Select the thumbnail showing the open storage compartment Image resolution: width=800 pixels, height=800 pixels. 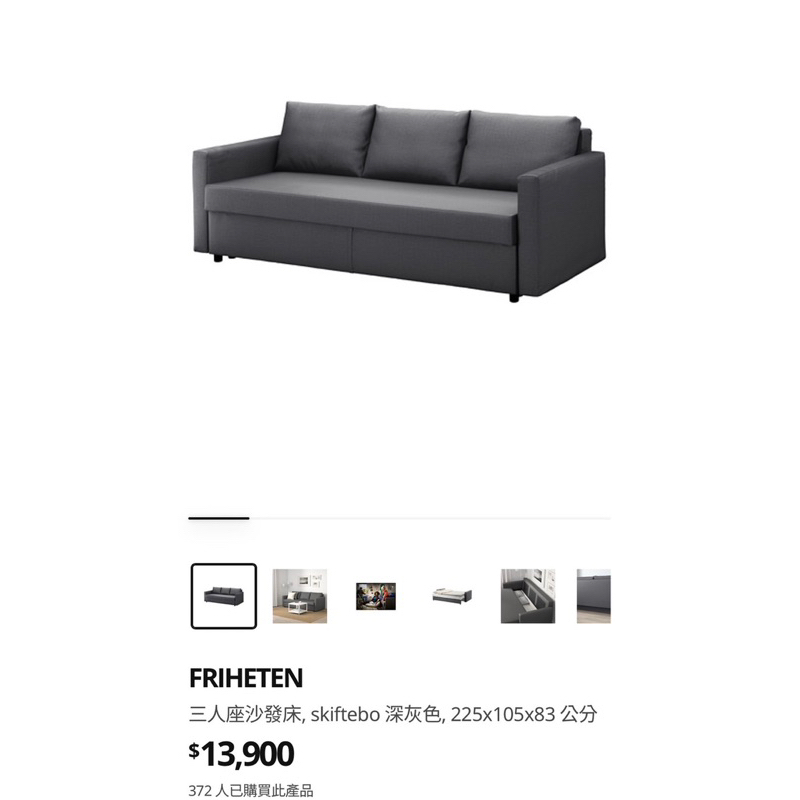coord(528,596)
